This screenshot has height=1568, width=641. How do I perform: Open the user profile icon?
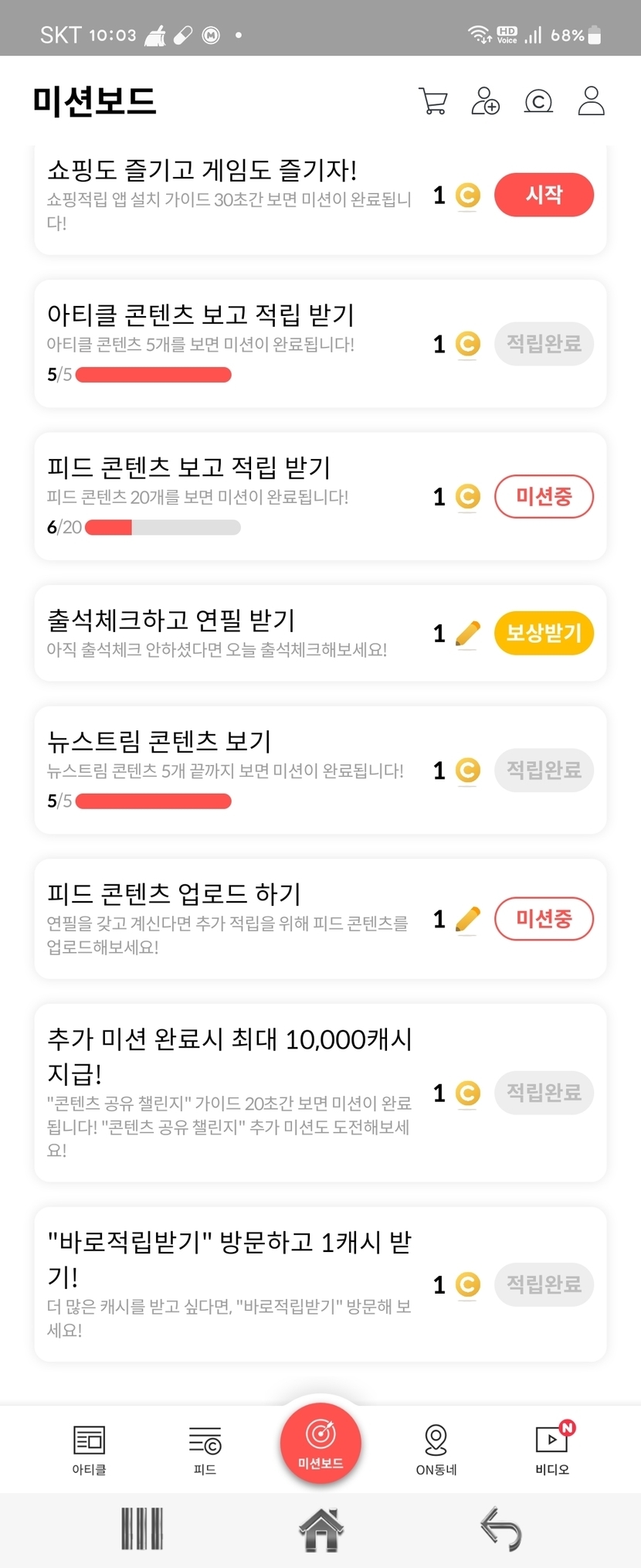[x=591, y=101]
